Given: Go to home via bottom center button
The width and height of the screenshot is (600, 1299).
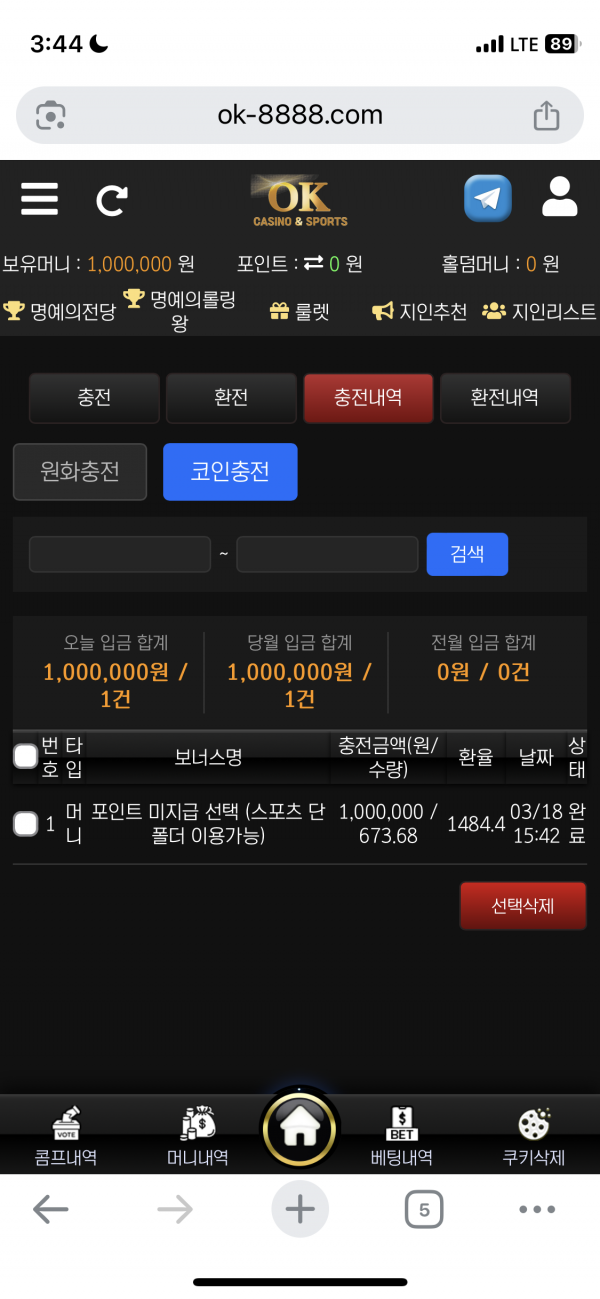Looking at the screenshot, I should [x=299, y=1129].
